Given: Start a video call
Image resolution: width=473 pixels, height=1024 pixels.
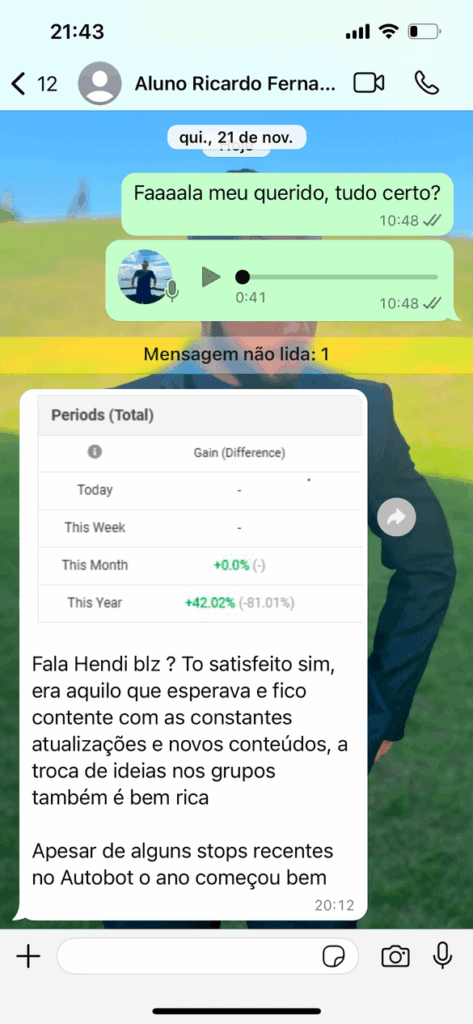Looking at the screenshot, I should 369,83.
